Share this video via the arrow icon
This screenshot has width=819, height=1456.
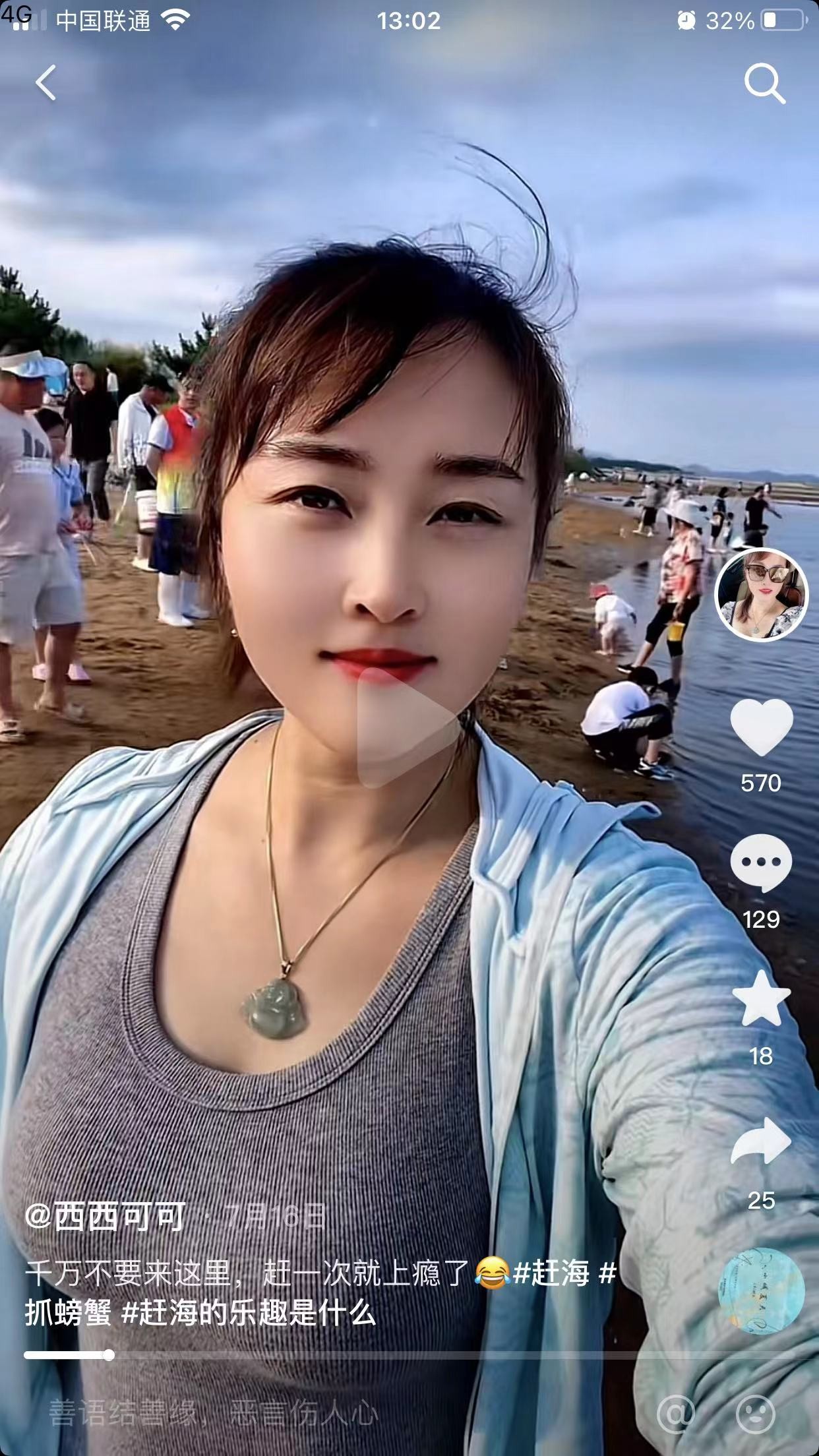point(761,1141)
